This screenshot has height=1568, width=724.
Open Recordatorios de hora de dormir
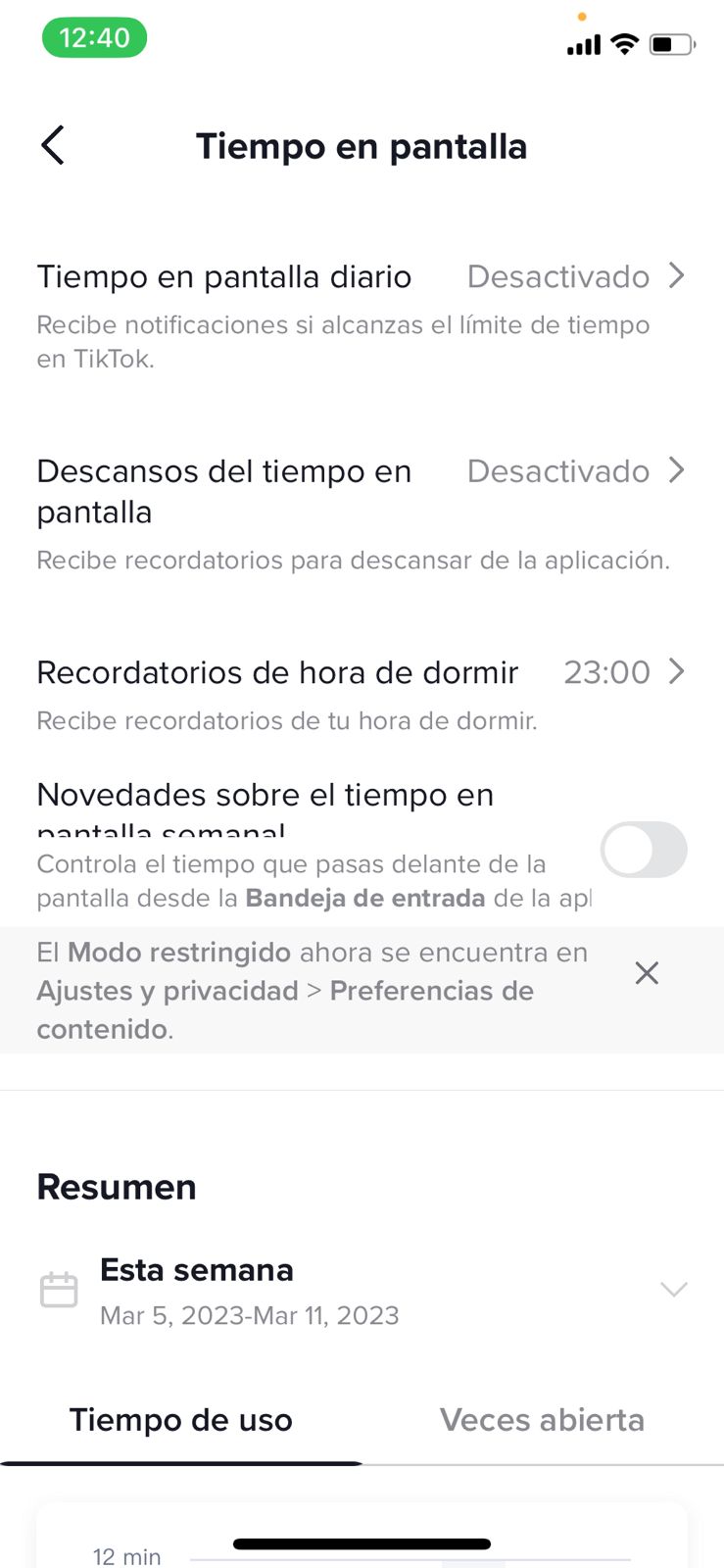pyautogui.click(x=361, y=673)
